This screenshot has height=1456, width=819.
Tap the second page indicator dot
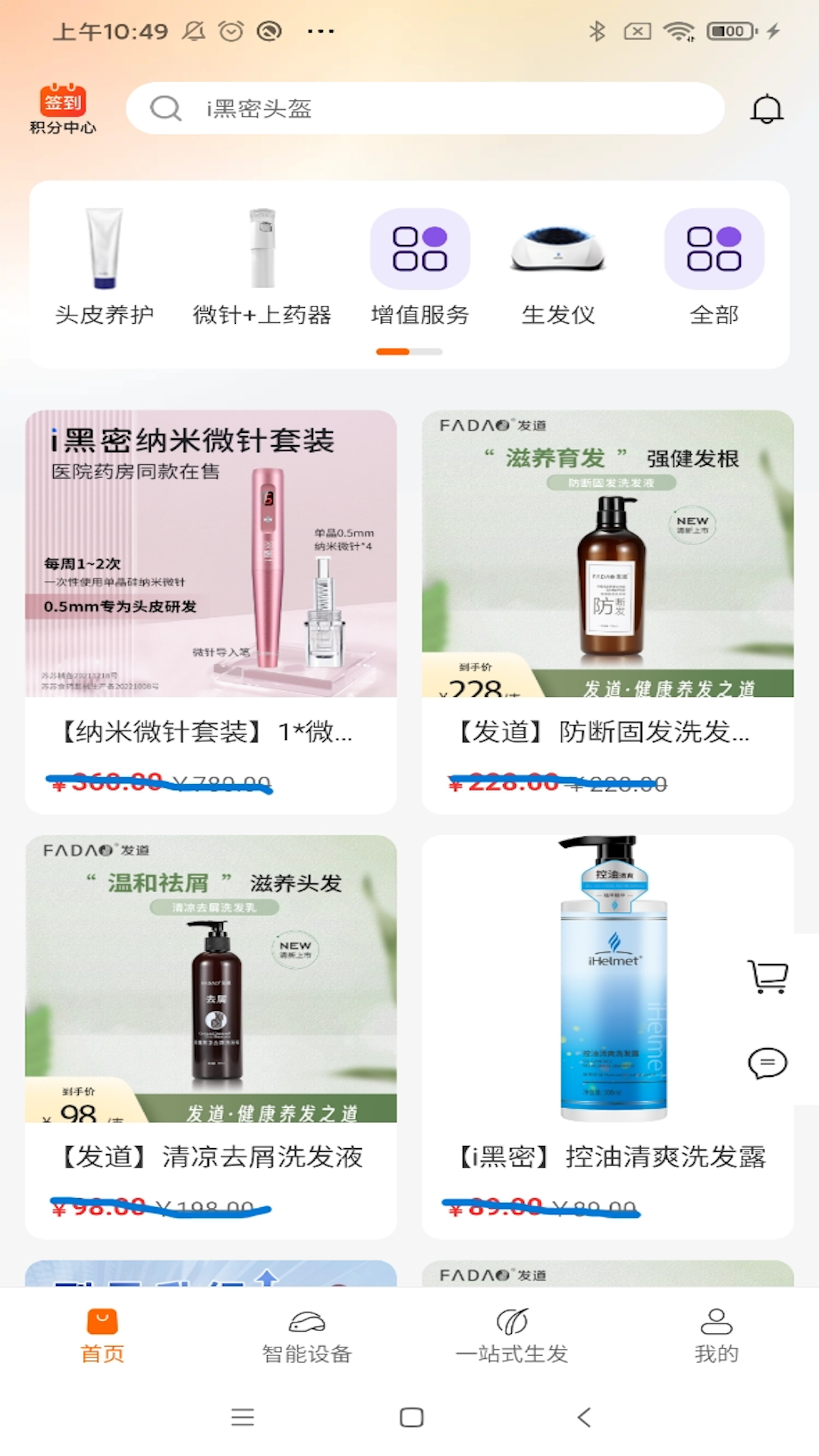(427, 352)
